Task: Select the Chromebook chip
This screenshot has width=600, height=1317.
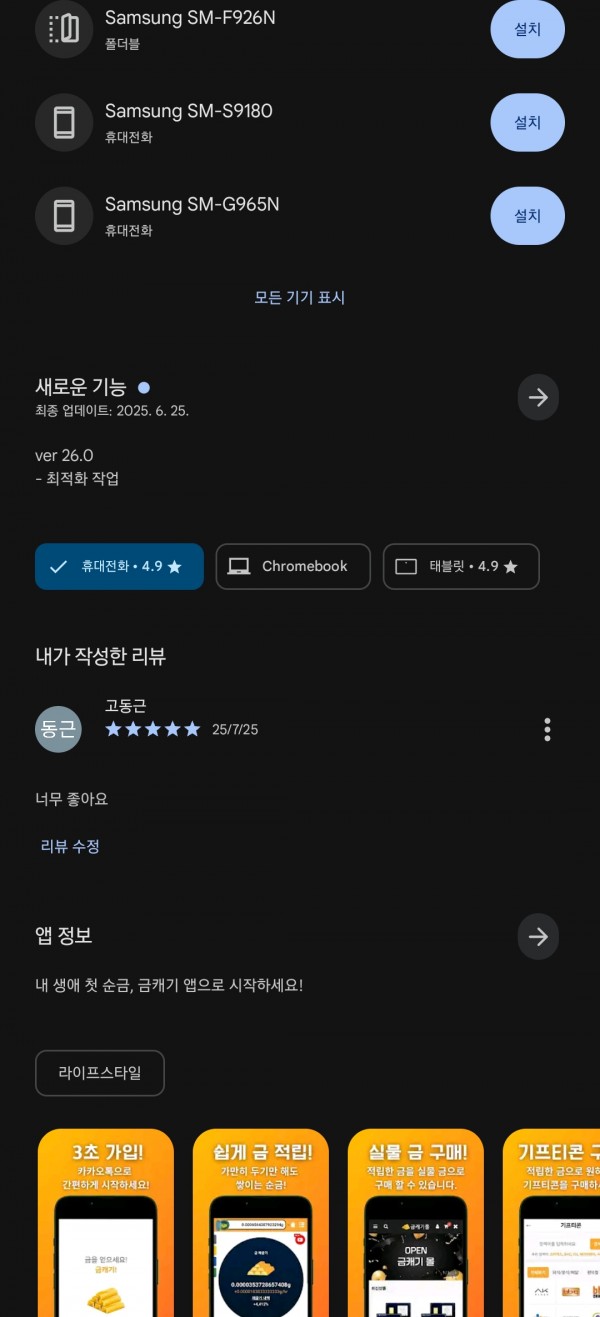Action: pyautogui.click(x=293, y=566)
